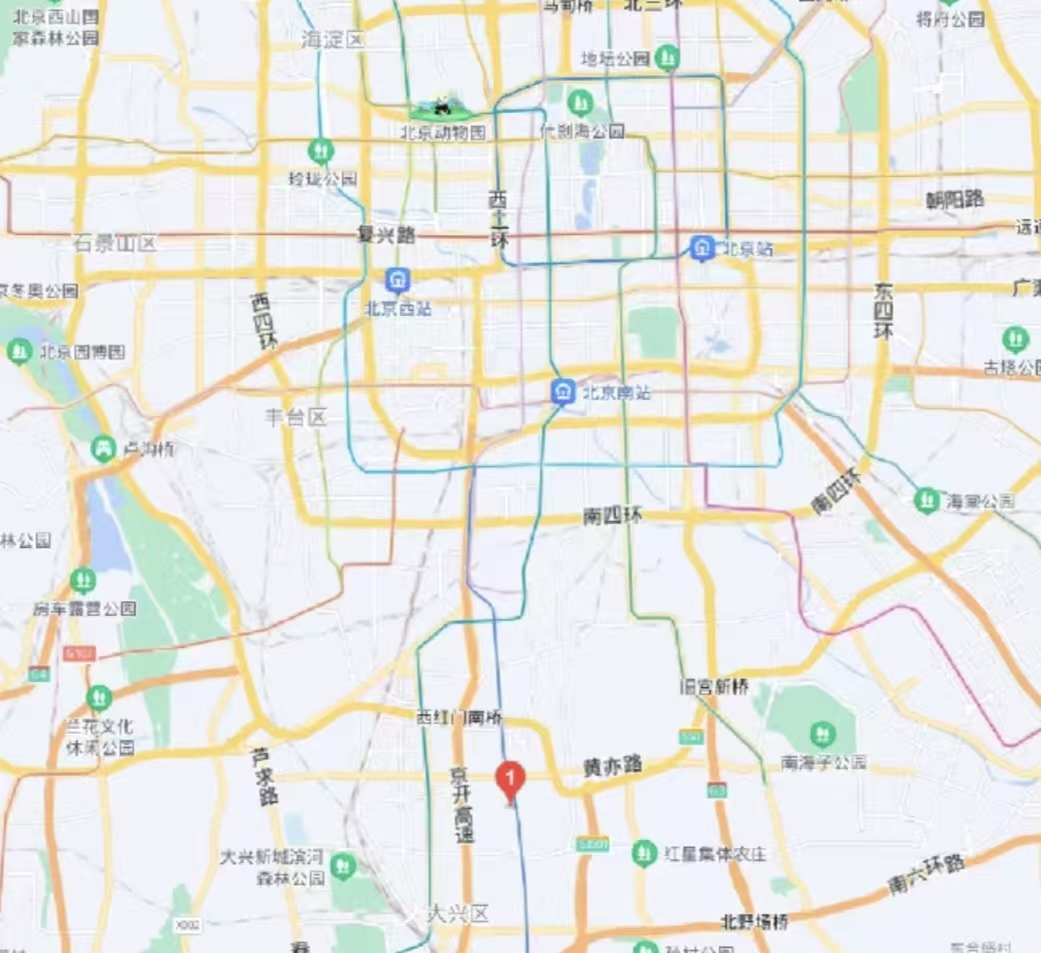The width and height of the screenshot is (1041, 953).
Task: Tap the 红星集体农庄 marker
Action: 645,853
